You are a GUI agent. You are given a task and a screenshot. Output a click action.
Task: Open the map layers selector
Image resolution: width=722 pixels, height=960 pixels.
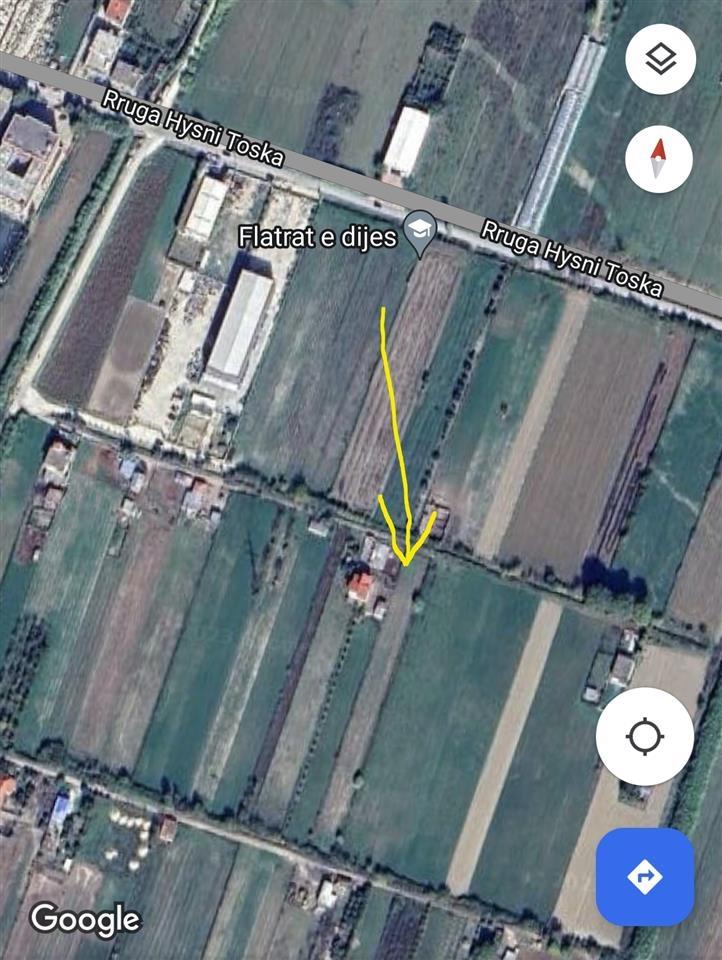[660, 60]
